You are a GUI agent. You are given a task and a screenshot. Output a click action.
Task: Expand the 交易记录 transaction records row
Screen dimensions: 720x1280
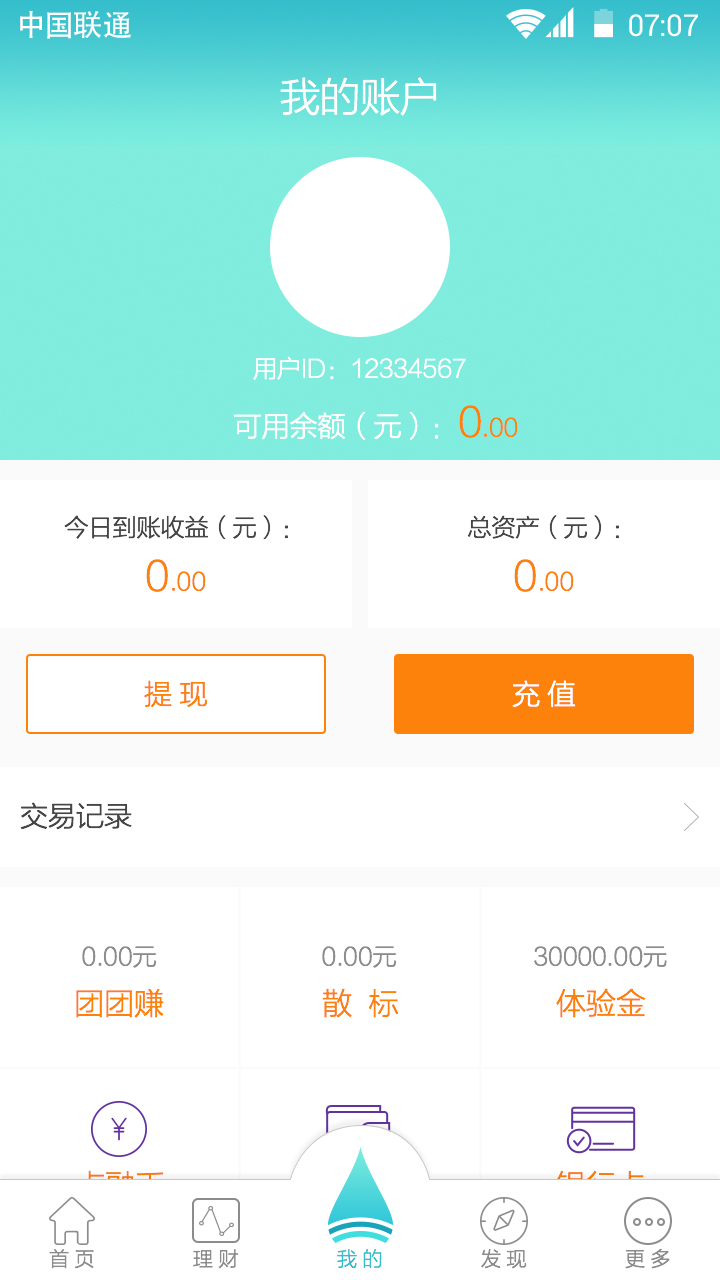pos(360,817)
